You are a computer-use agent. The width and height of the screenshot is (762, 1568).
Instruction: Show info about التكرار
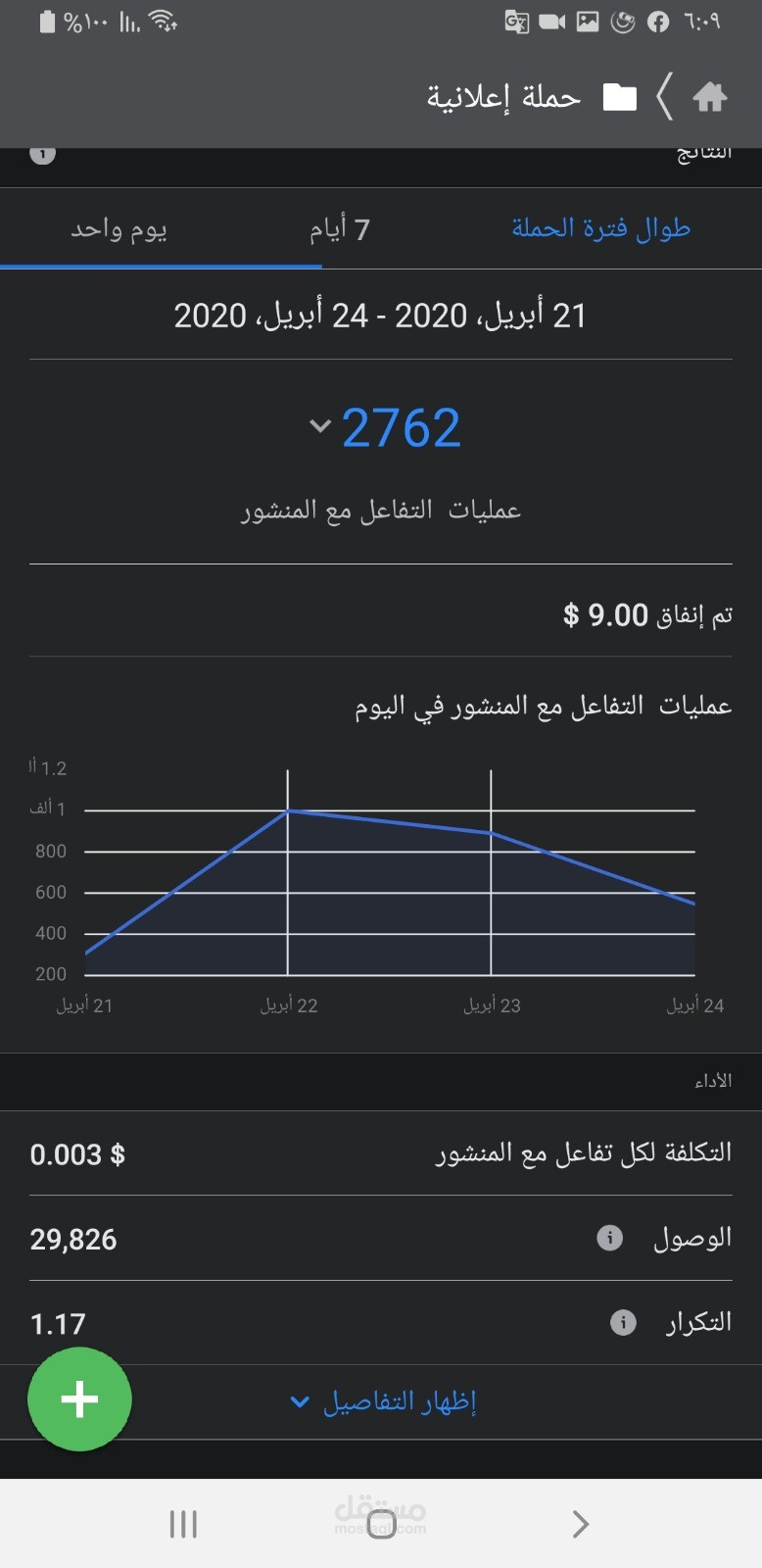click(x=623, y=1323)
